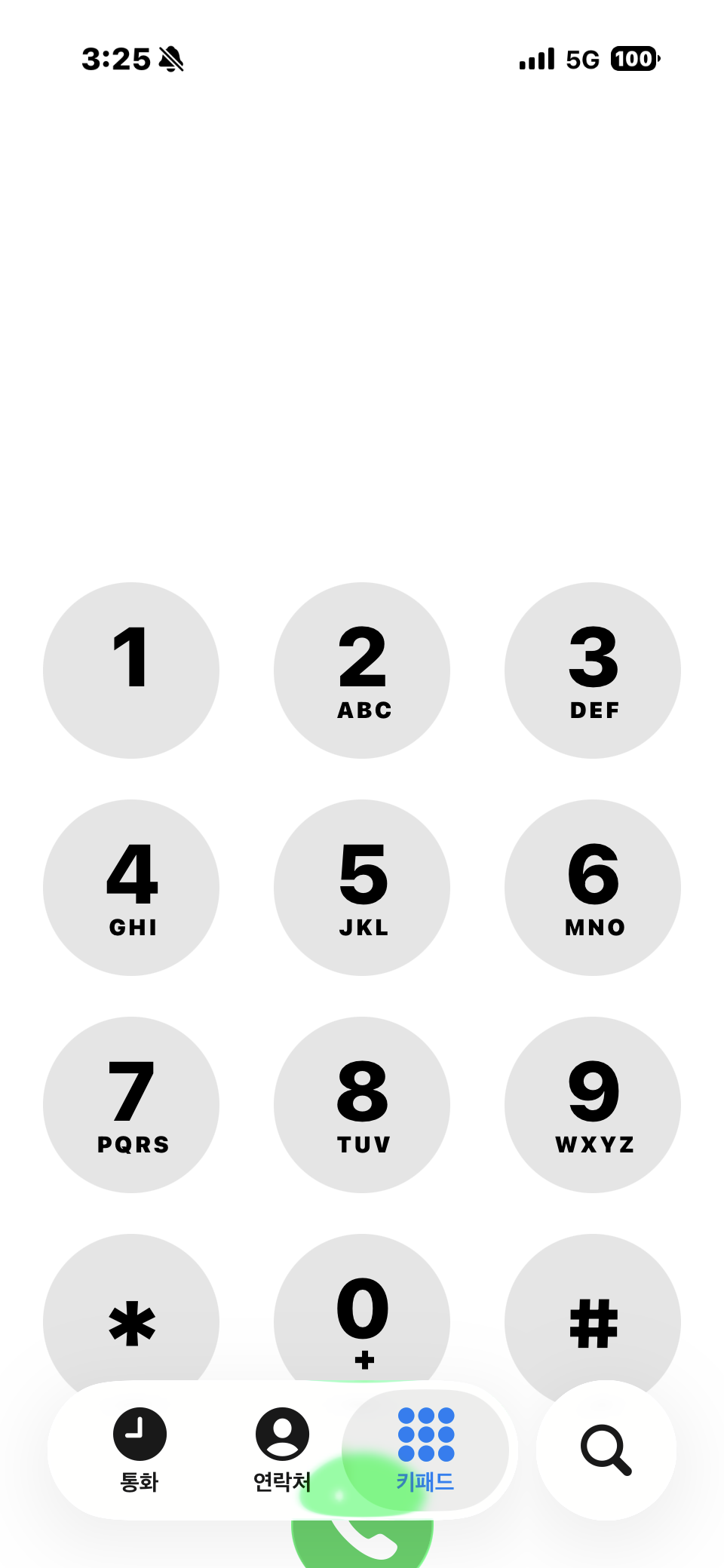Enter 0 on the keypad

(x=362, y=1312)
